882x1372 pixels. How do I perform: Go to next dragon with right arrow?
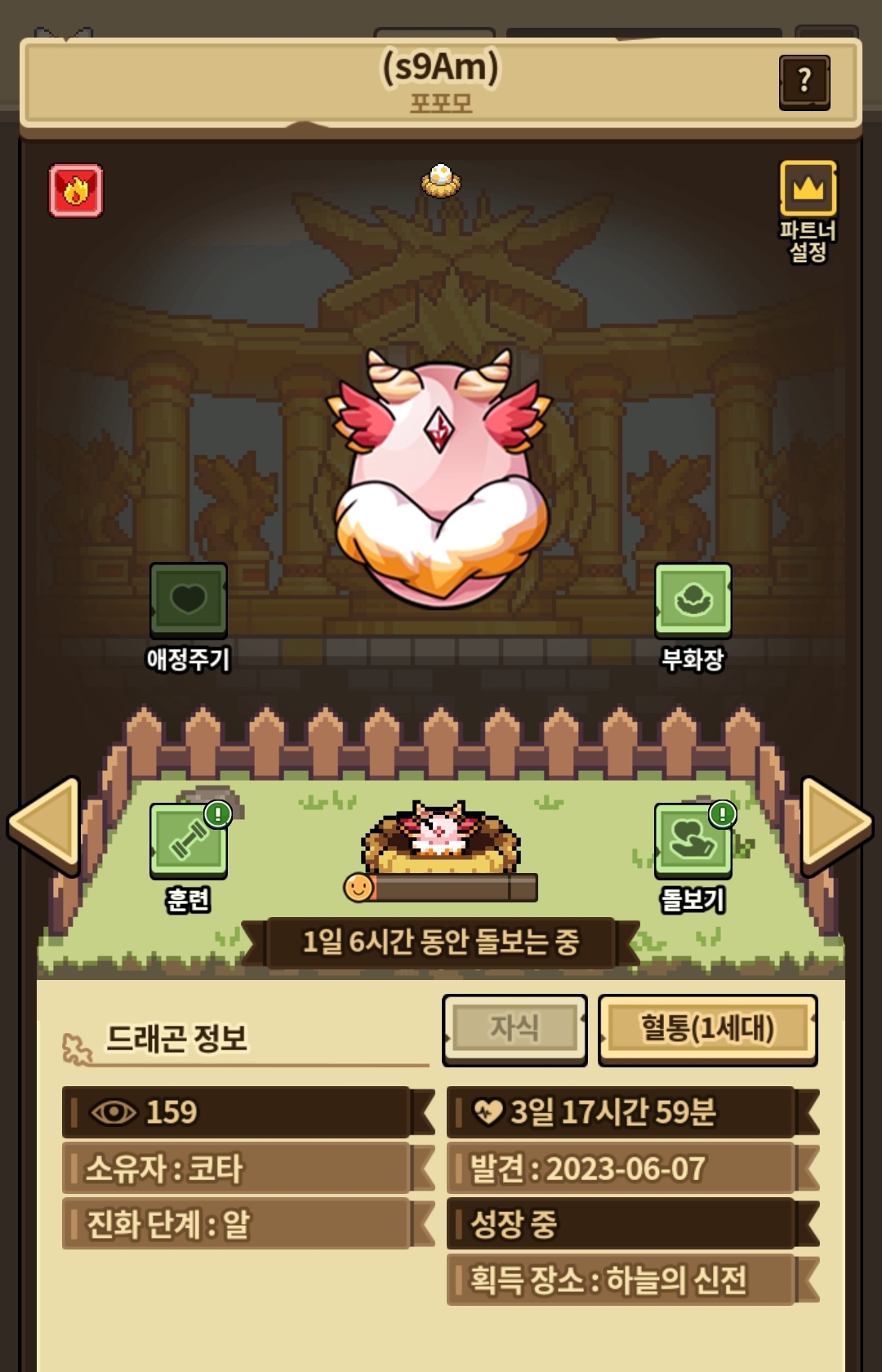[835, 825]
